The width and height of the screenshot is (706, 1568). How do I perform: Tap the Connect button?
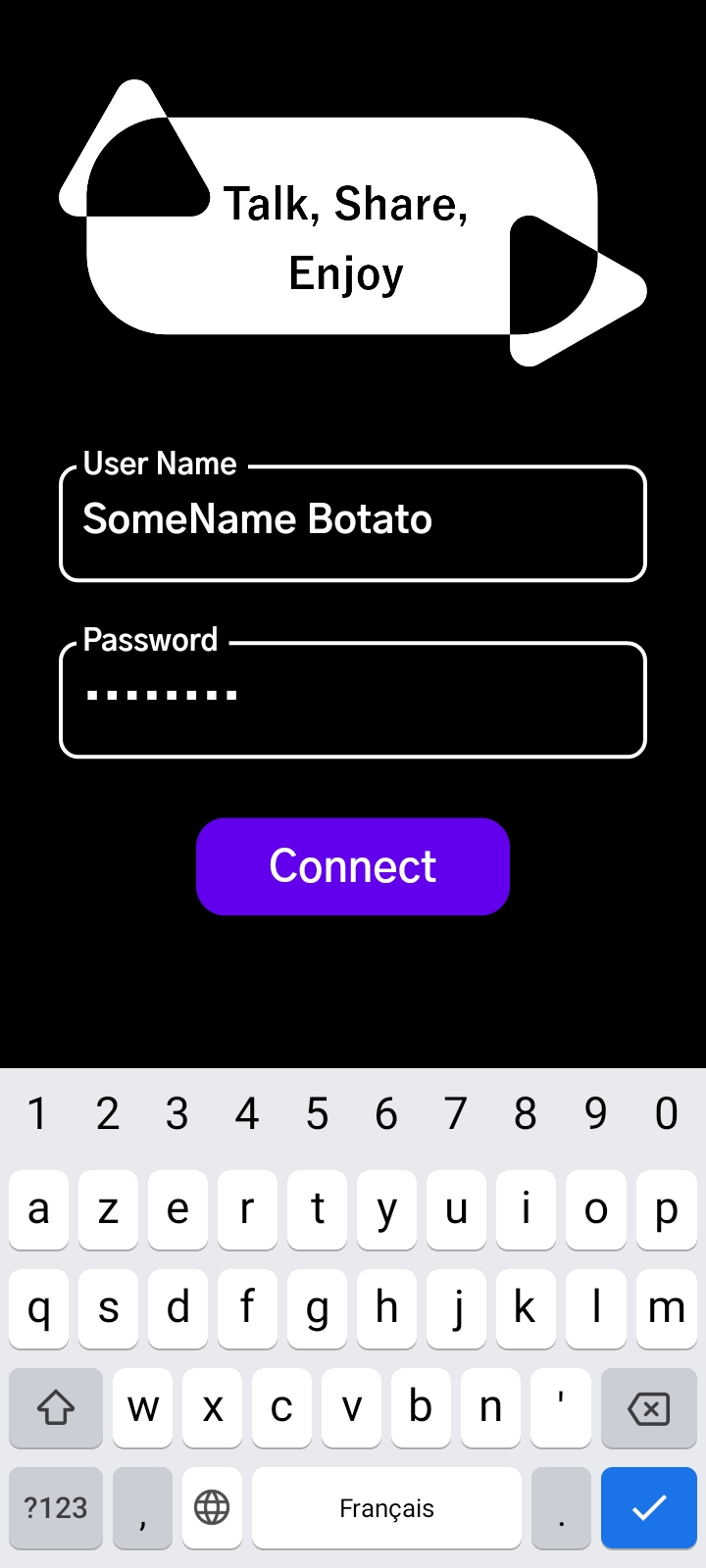(353, 866)
